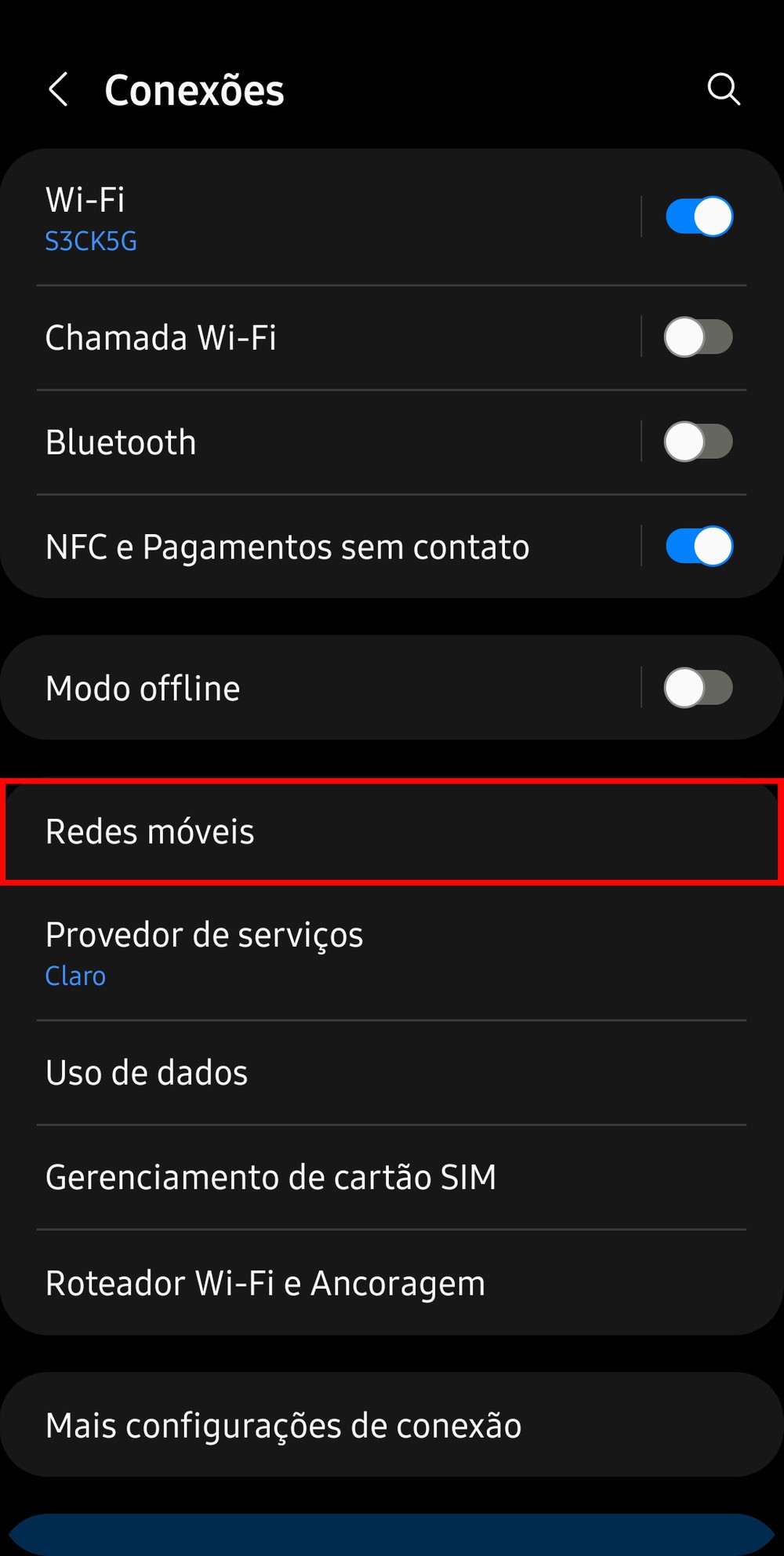Open Uso de dados
Screen dimensions: 784x1556
392,1073
